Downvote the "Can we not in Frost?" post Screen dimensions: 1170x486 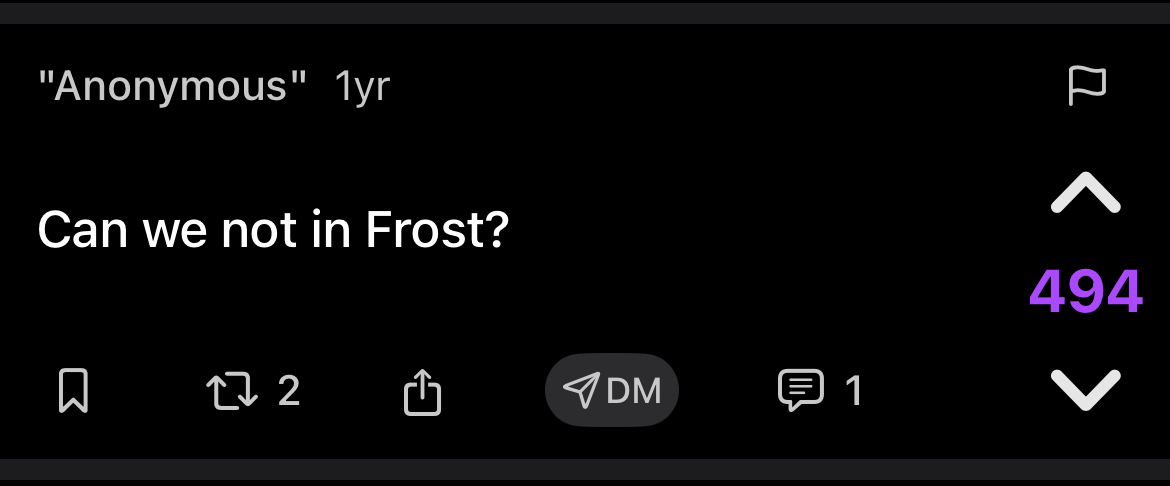tap(1086, 389)
